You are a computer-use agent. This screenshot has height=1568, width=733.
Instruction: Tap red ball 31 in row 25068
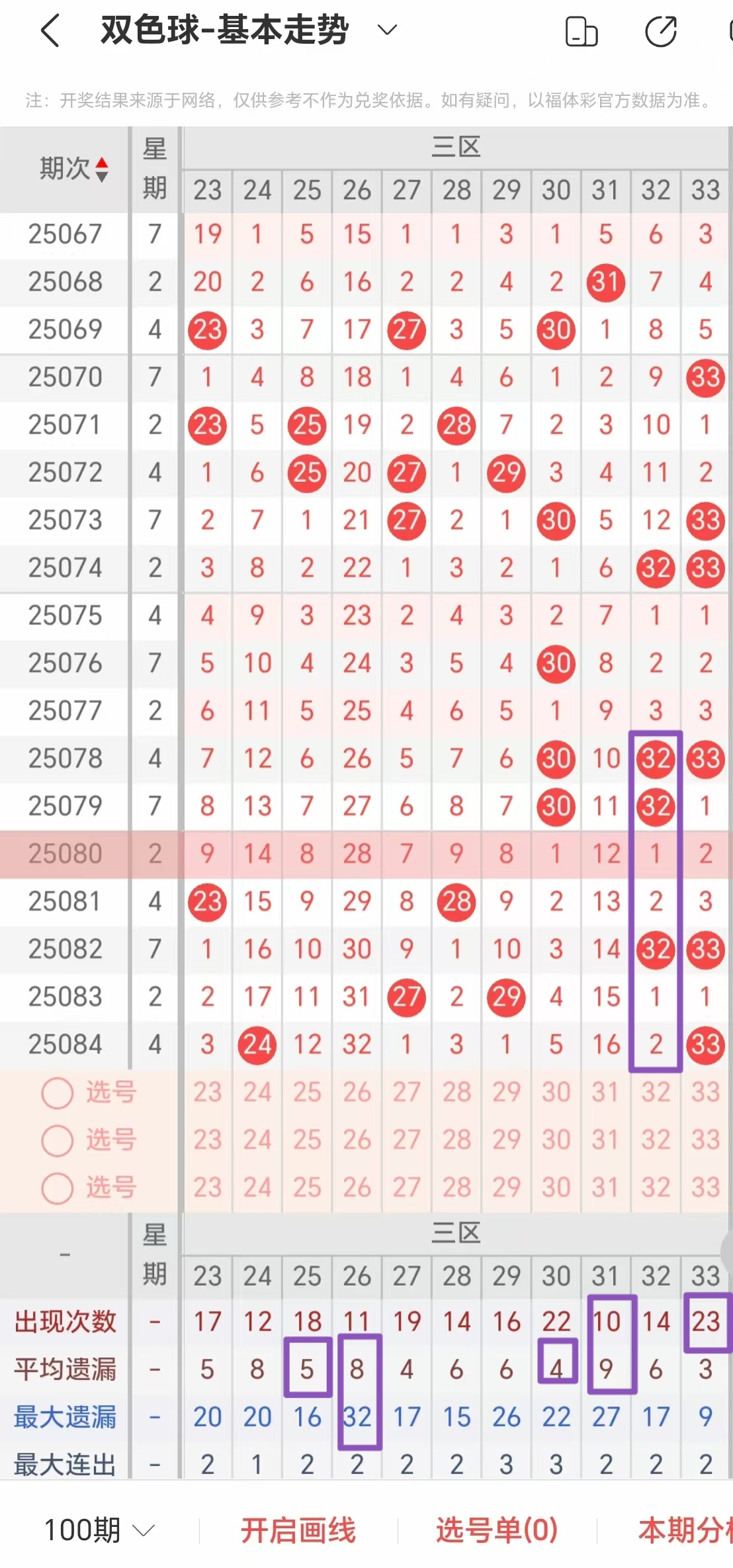[x=605, y=283]
